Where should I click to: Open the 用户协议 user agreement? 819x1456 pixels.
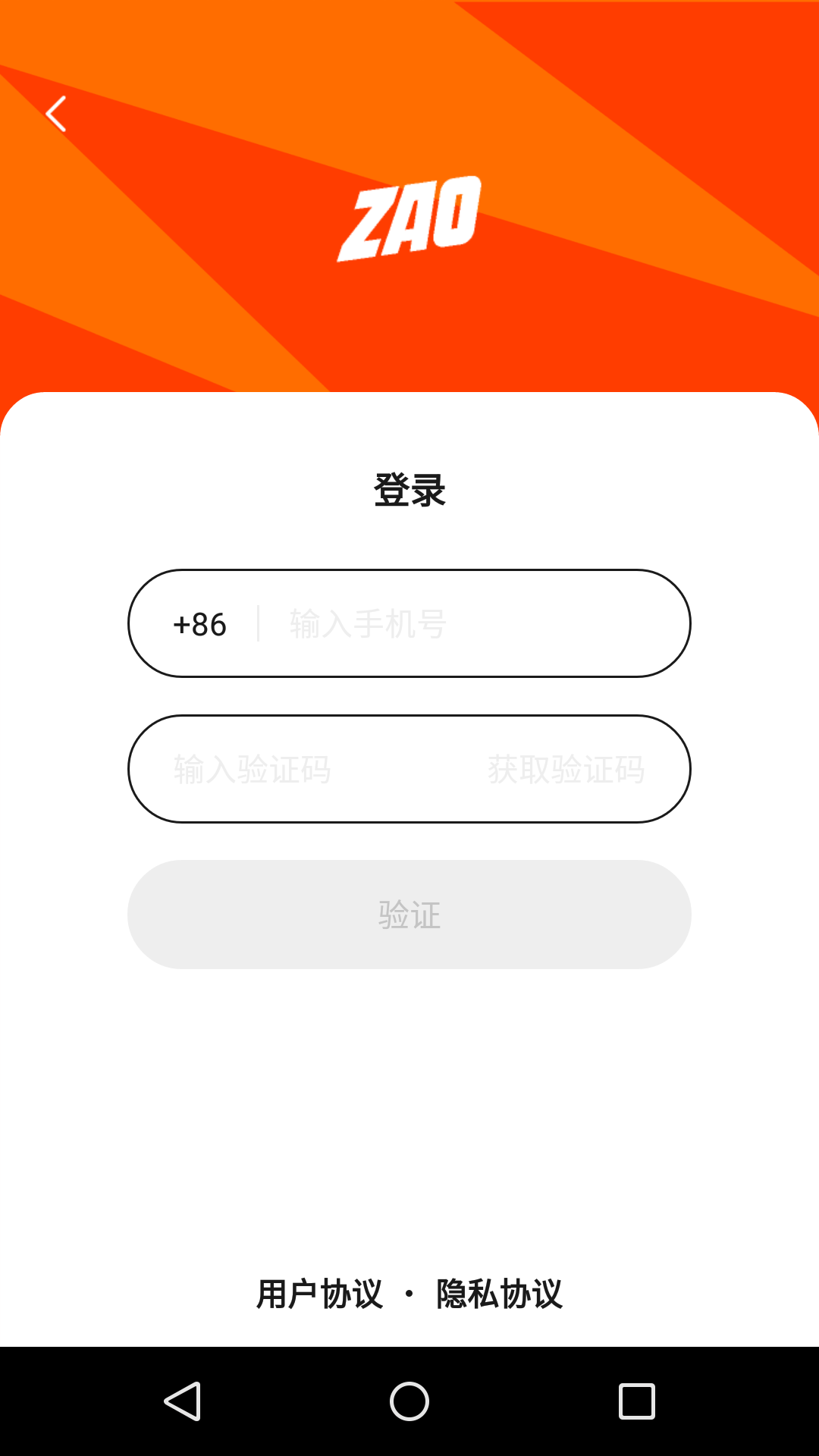319,1294
